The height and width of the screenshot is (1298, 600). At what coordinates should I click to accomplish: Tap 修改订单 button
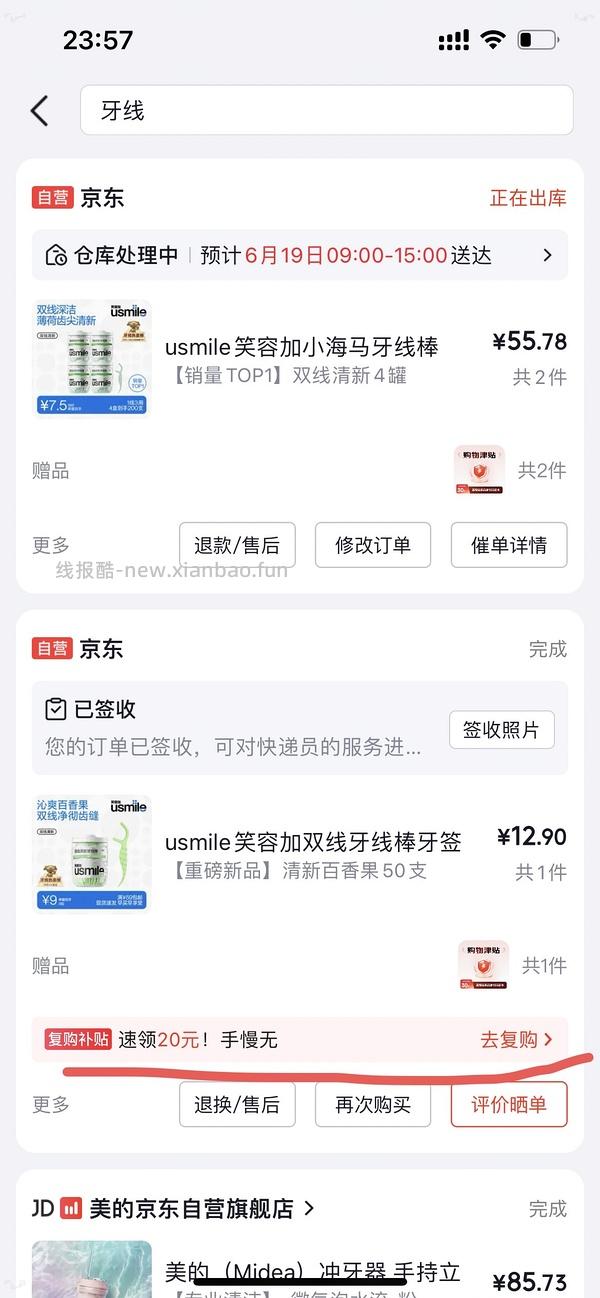pyautogui.click(x=373, y=545)
